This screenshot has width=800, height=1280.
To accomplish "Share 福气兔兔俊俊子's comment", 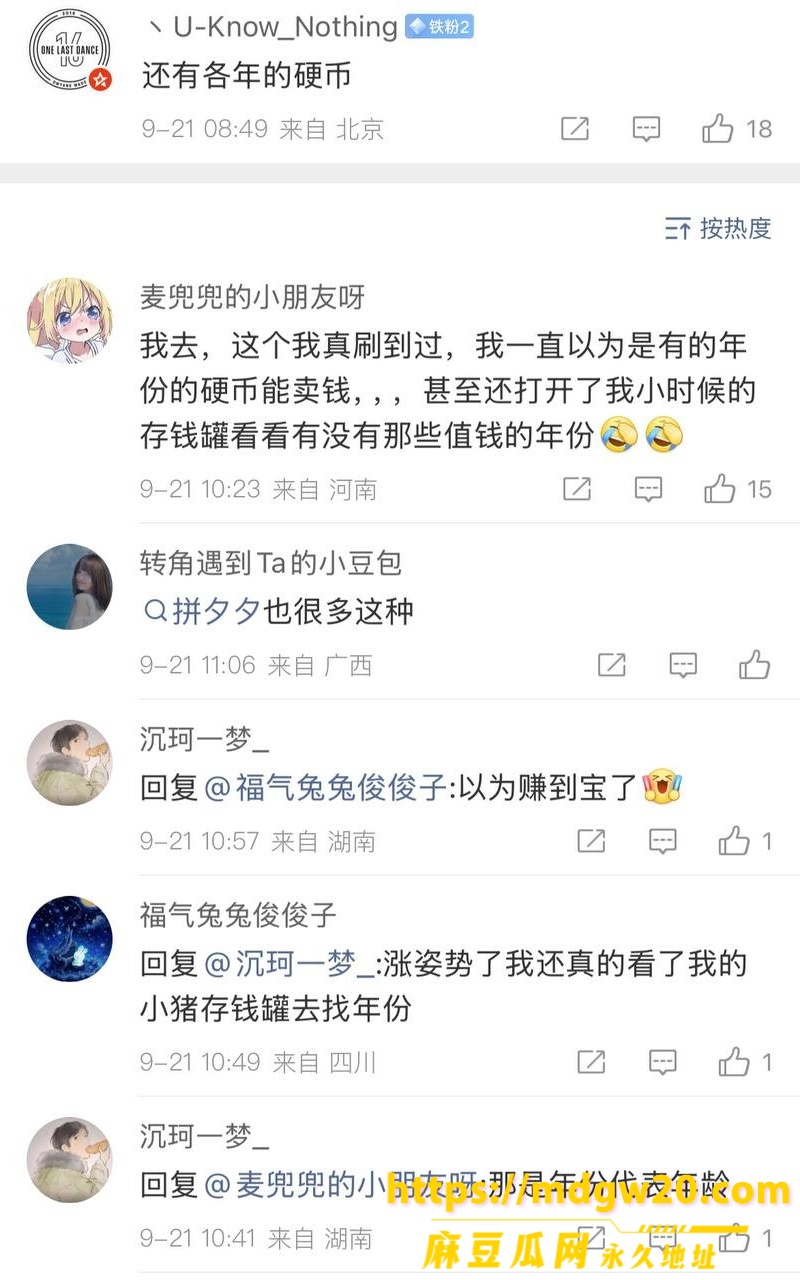I will pos(591,1062).
